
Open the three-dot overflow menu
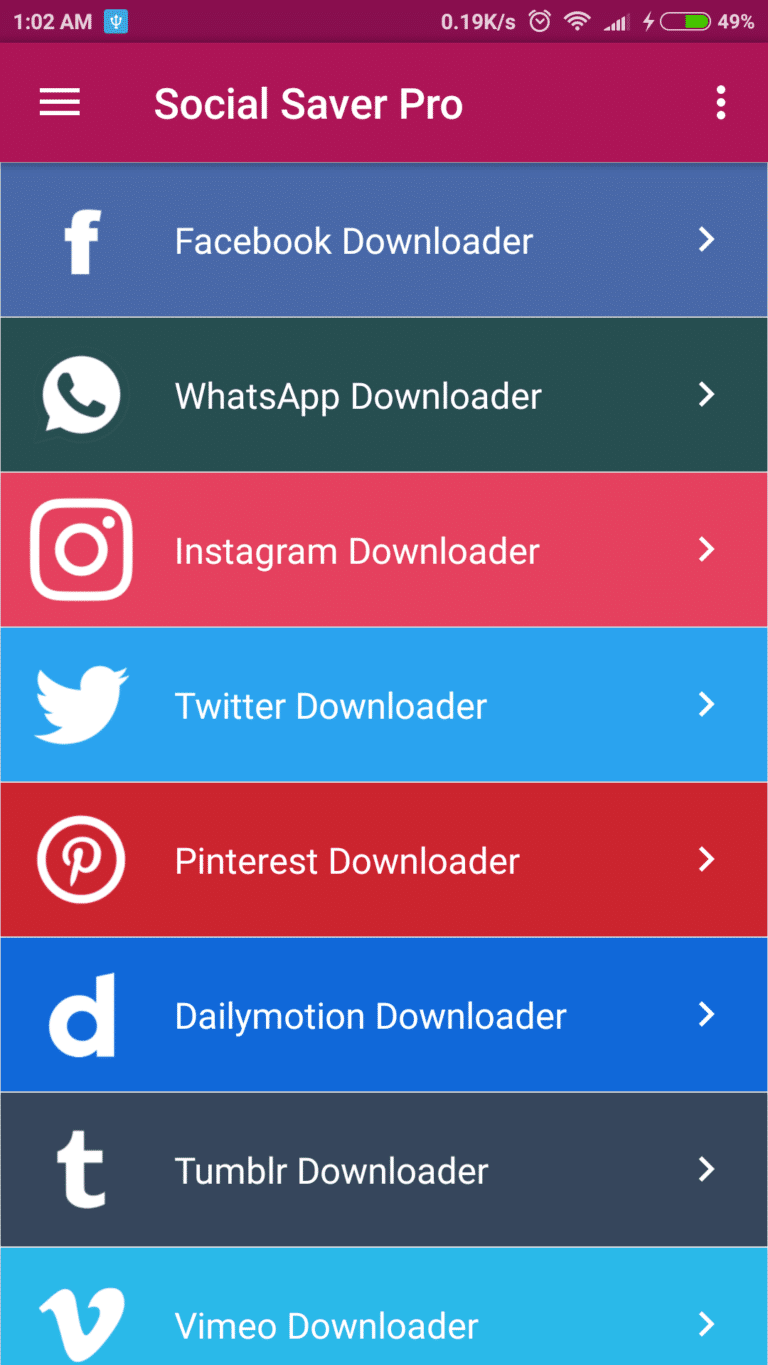point(720,103)
